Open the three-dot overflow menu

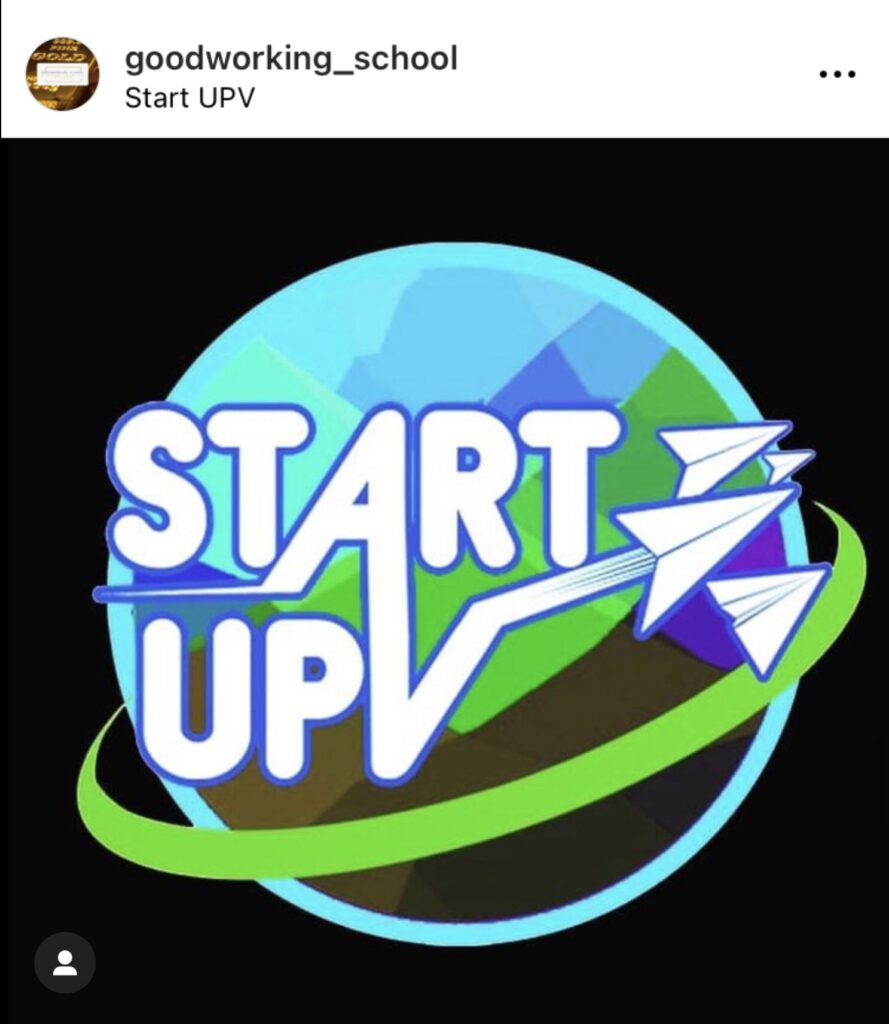point(837,75)
